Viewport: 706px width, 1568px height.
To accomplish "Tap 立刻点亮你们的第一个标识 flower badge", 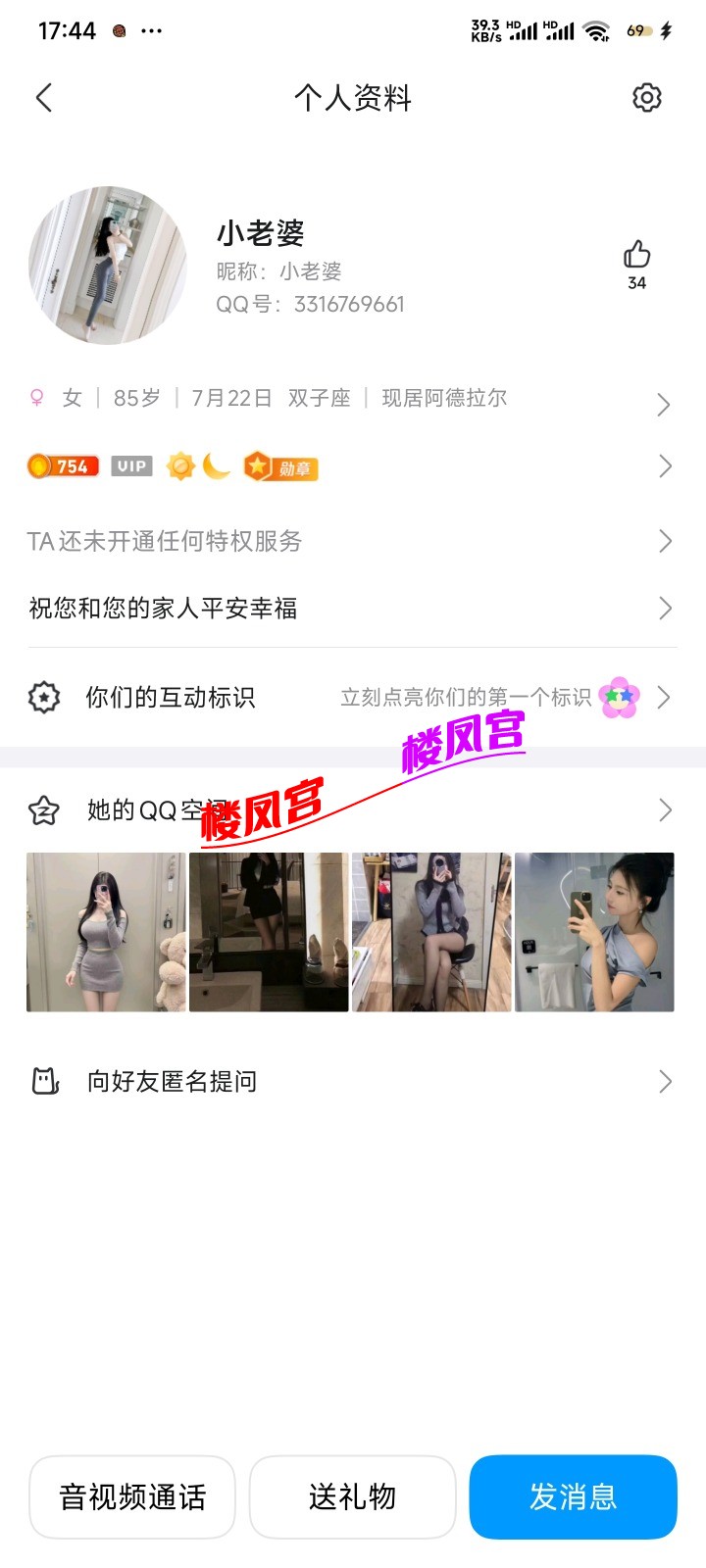I will point(619,698).
